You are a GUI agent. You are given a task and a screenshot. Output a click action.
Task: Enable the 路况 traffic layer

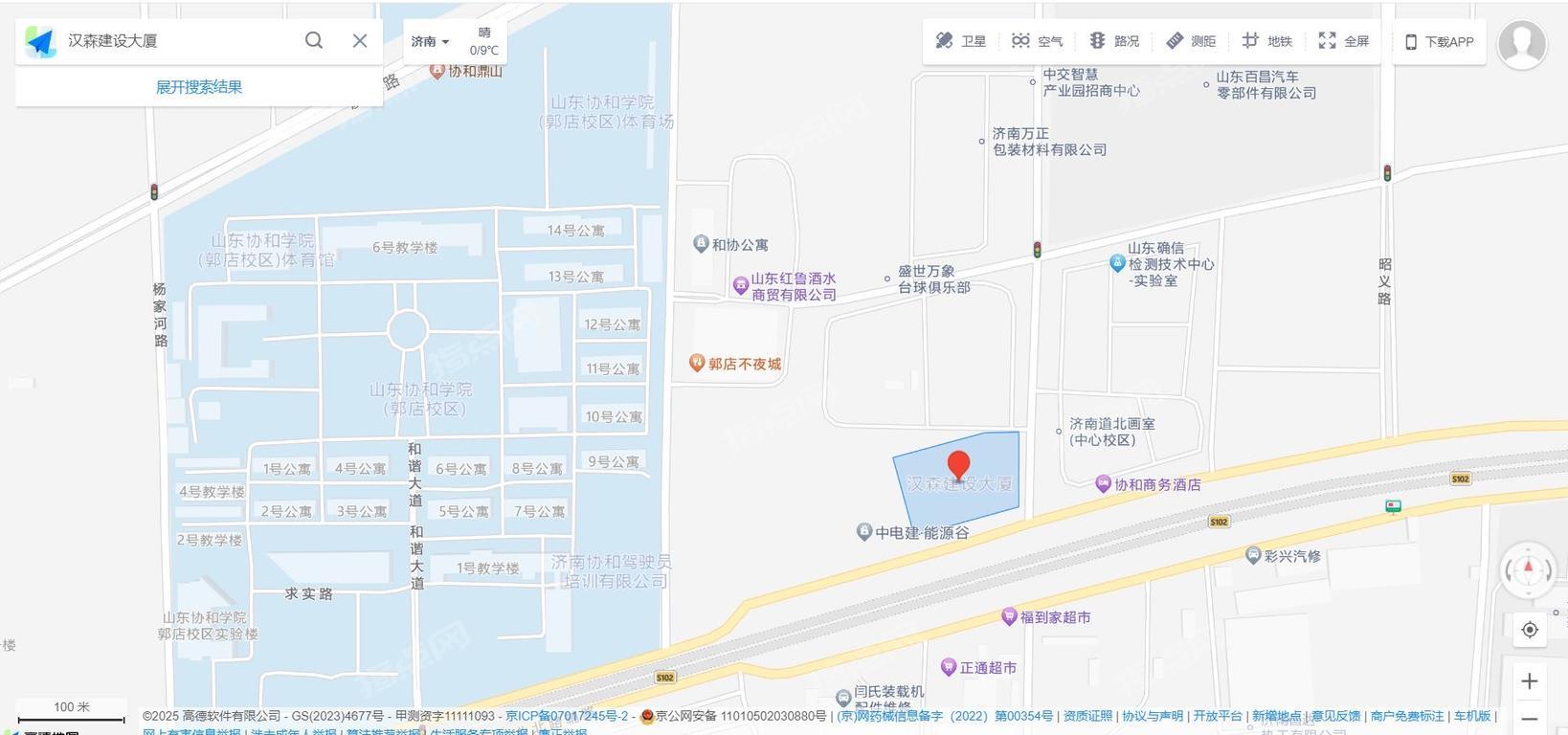point(1114,41)
